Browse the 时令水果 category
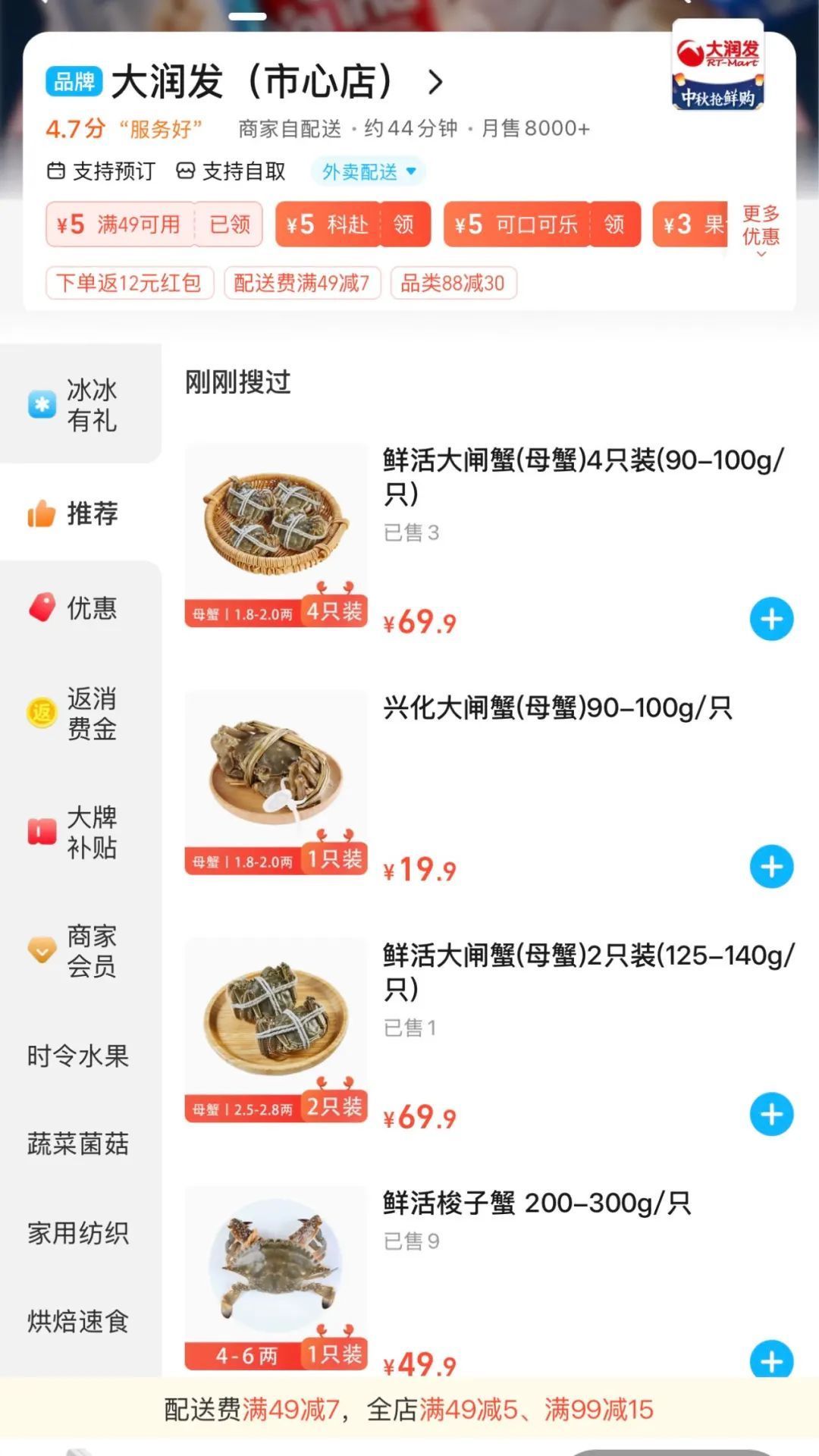The height and width of the screenshot is (1456, 819). pos(78,1056)
